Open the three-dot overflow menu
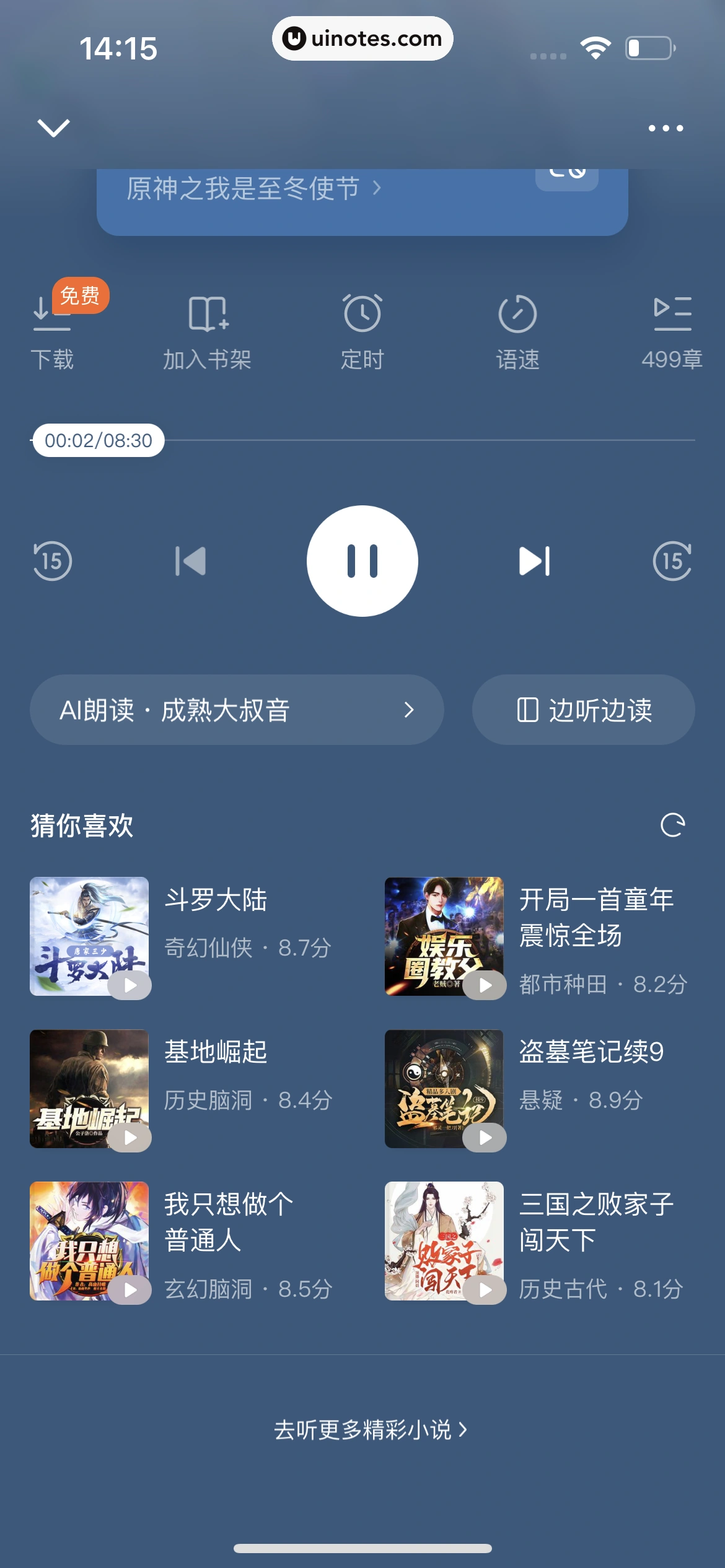This screenshot has width=725, height=1568. click(x=666, y=128)
